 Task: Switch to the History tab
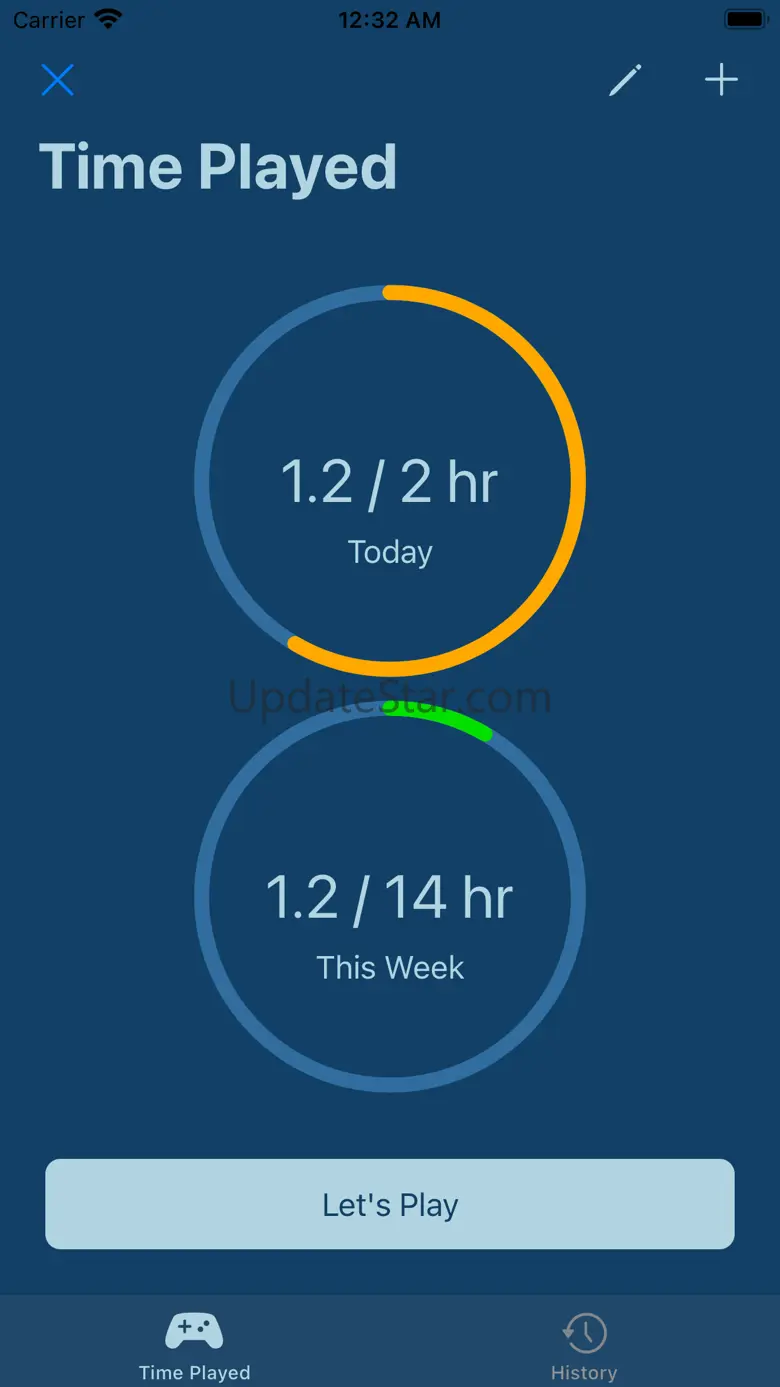coord(584,1345)
